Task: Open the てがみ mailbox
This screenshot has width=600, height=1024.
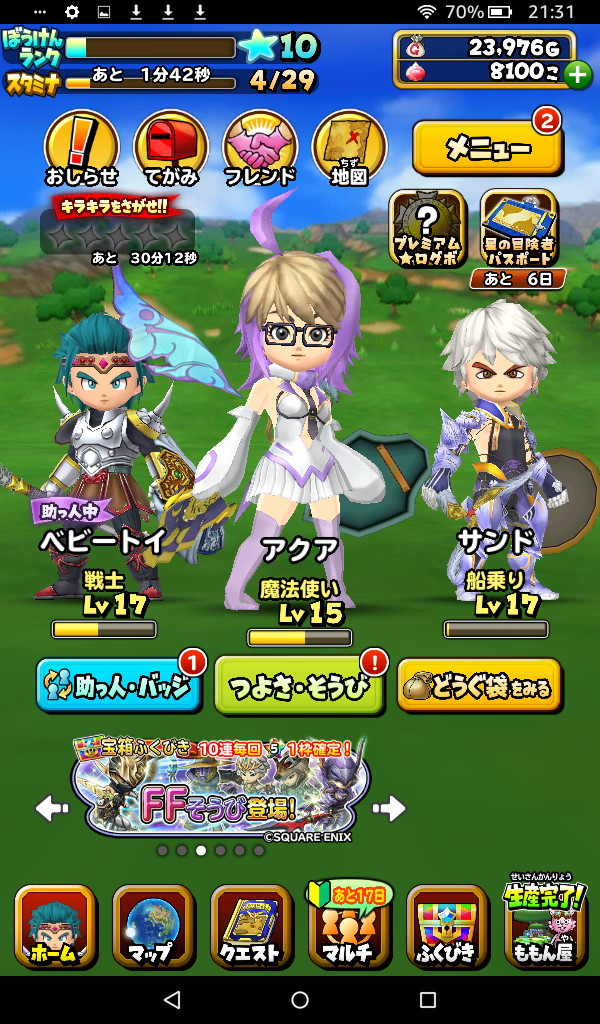Action: pyautogui.click(x=170, y=150)
